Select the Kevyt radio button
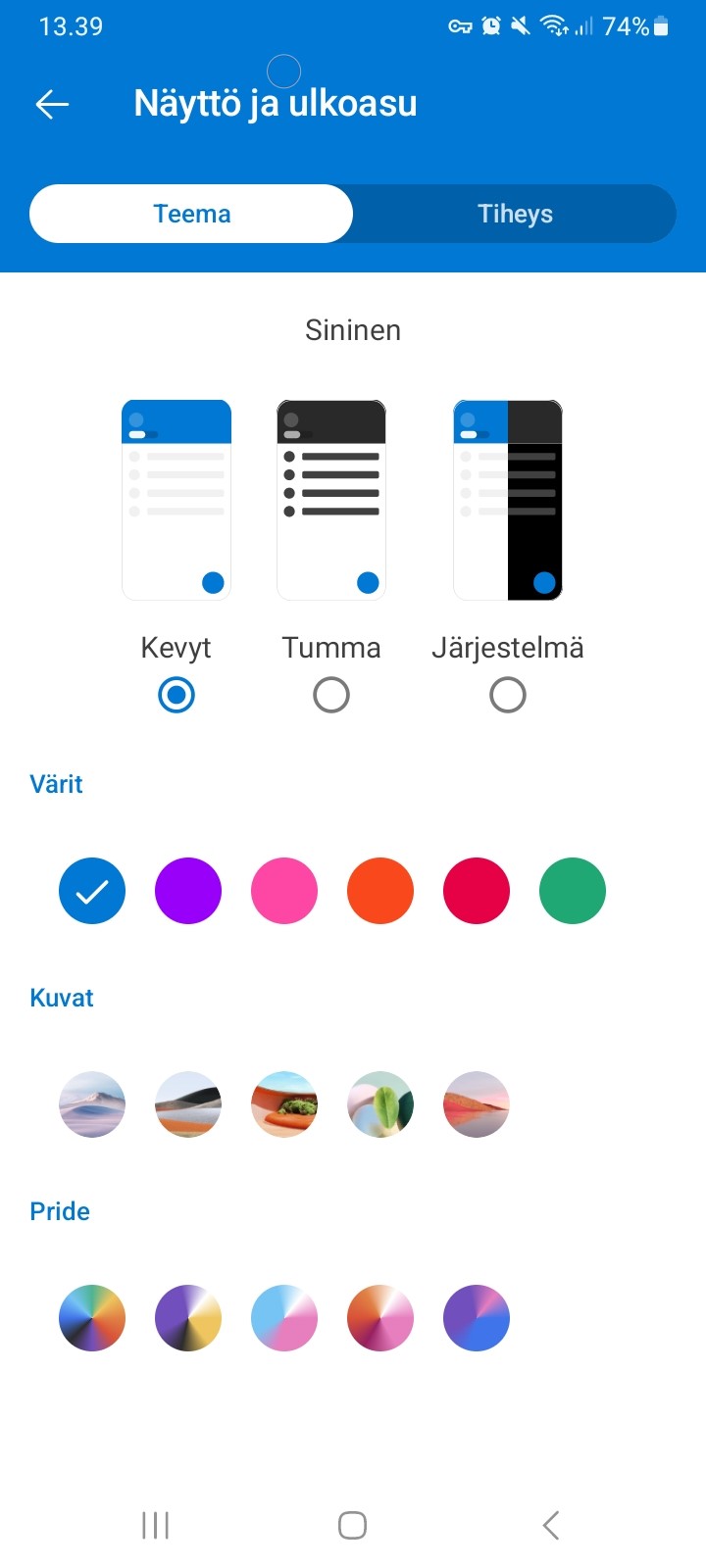This screenshot has height=1568, width=706. 176,695
